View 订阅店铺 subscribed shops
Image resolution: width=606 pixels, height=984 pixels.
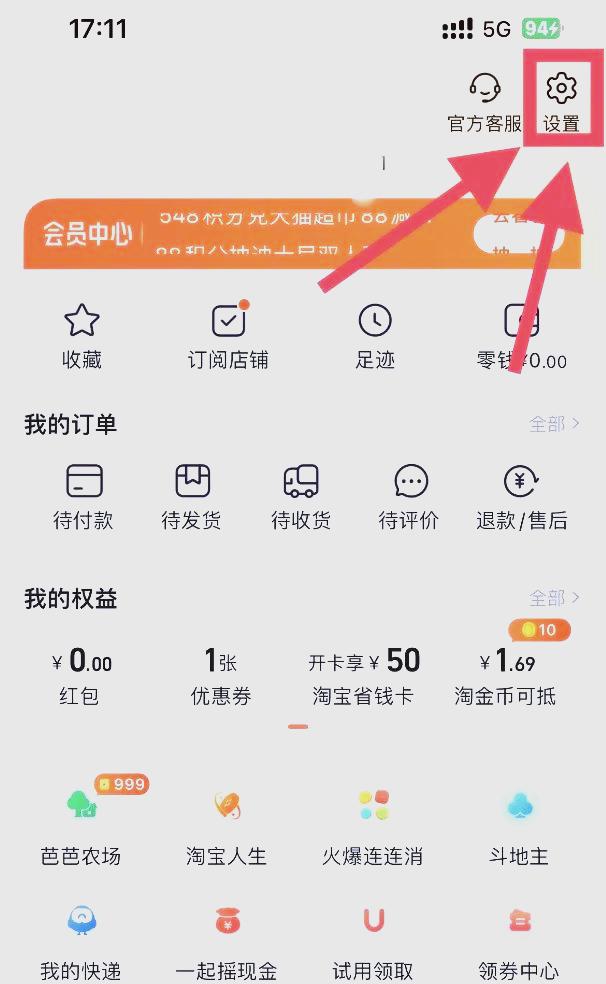click(228, 336)
